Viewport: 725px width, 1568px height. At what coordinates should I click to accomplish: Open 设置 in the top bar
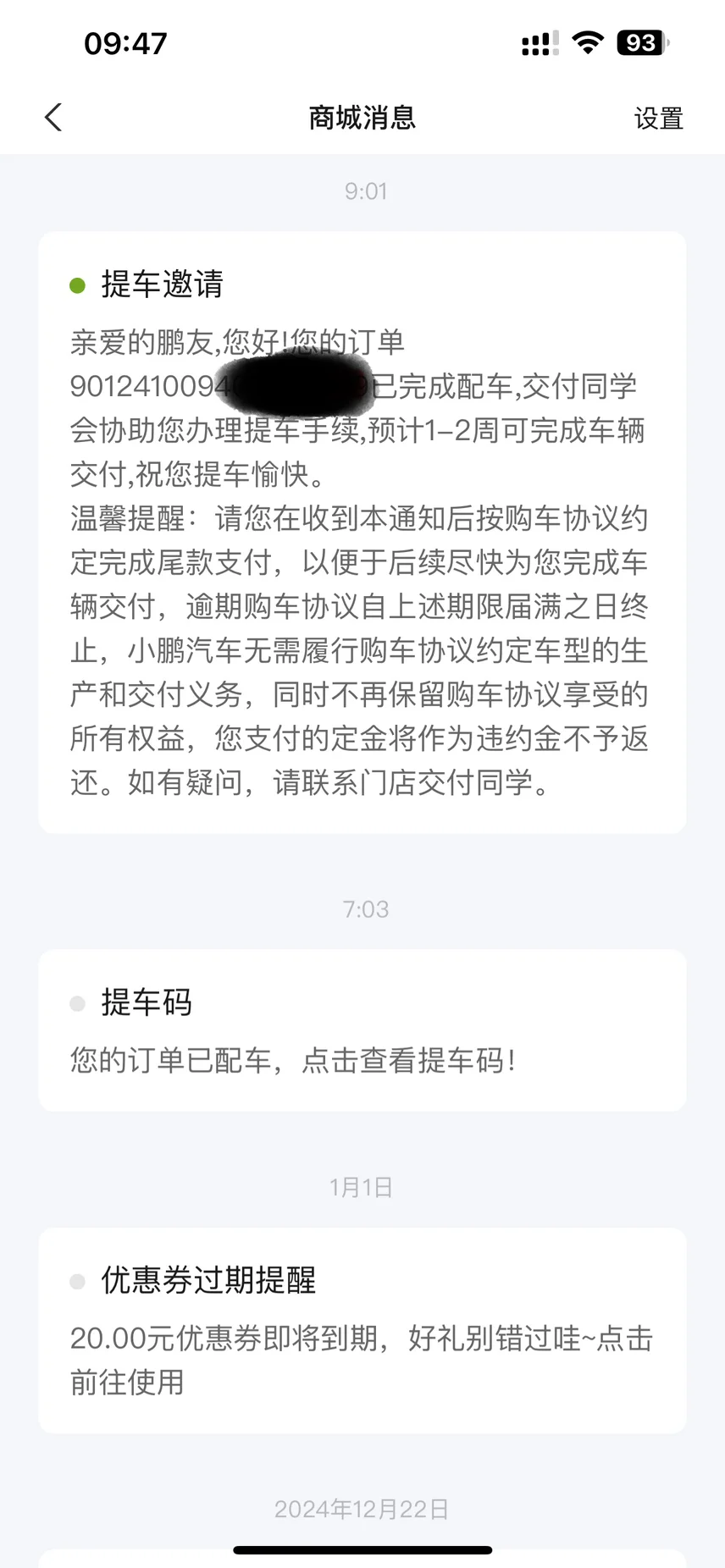click(658, 119)
